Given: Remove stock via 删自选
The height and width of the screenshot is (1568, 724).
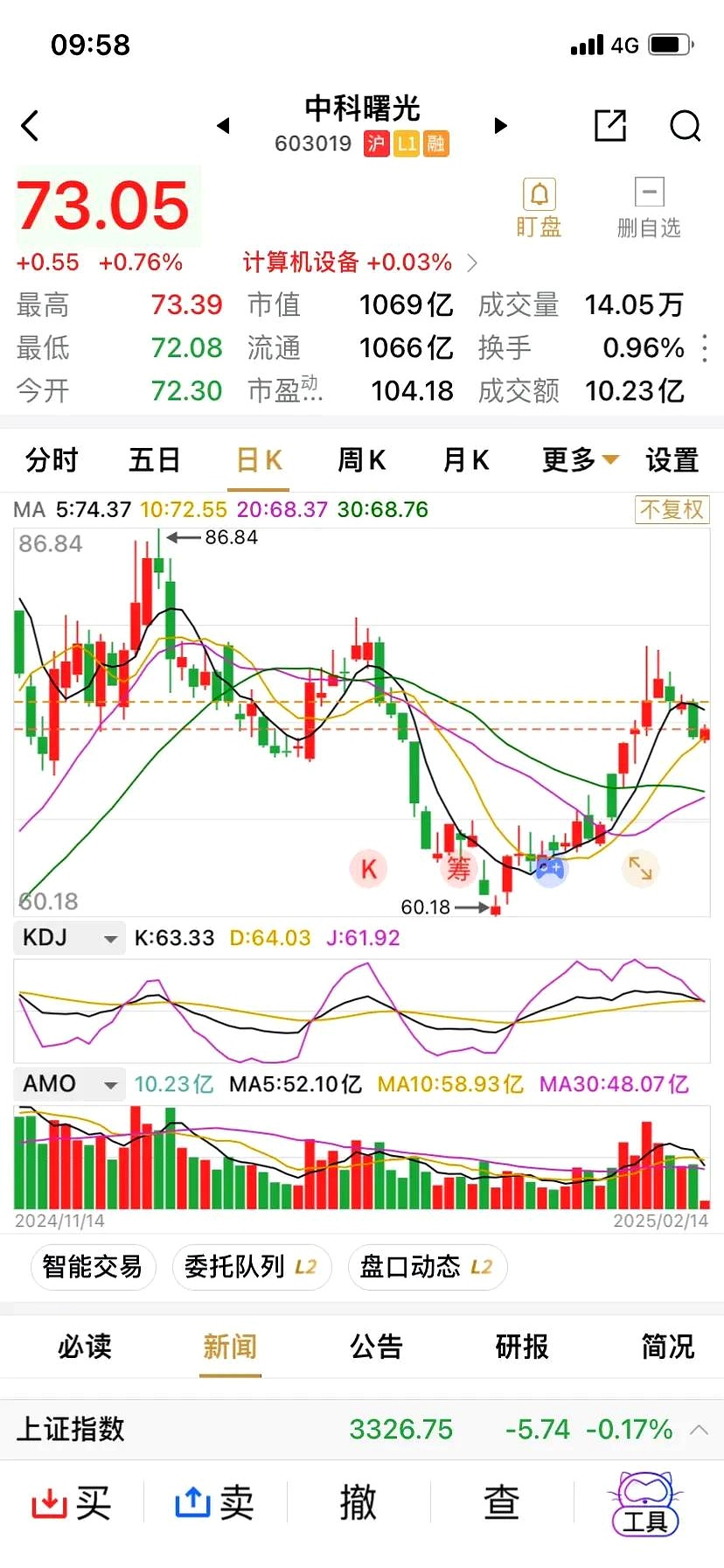Looking at the screenshot, I should click(649, 208).
